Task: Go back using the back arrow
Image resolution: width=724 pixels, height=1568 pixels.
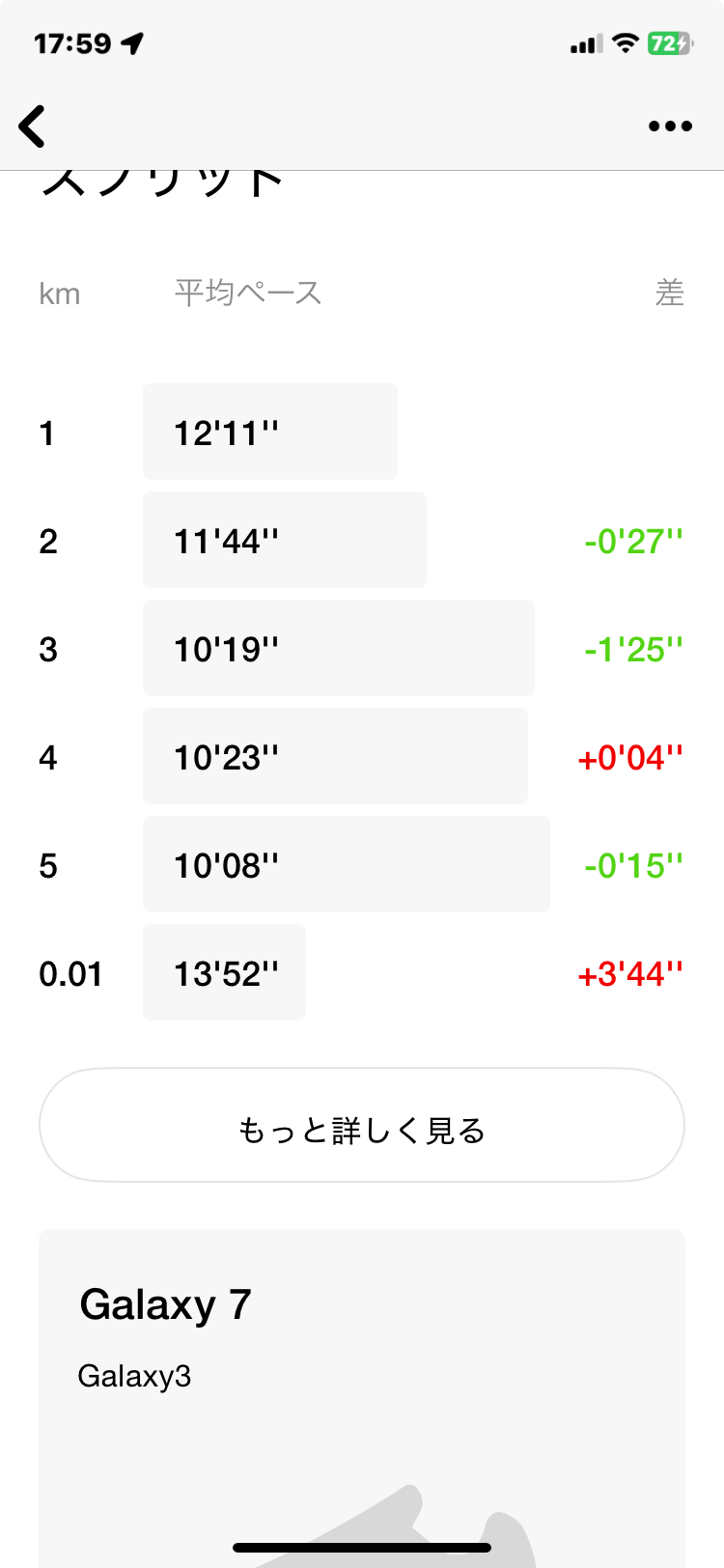Action: coord(32,126)
